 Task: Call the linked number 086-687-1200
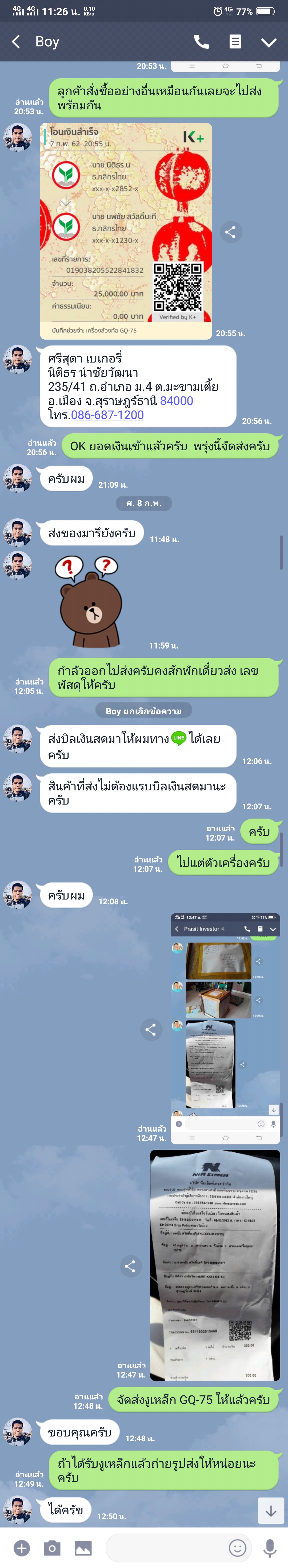(107, 415)
